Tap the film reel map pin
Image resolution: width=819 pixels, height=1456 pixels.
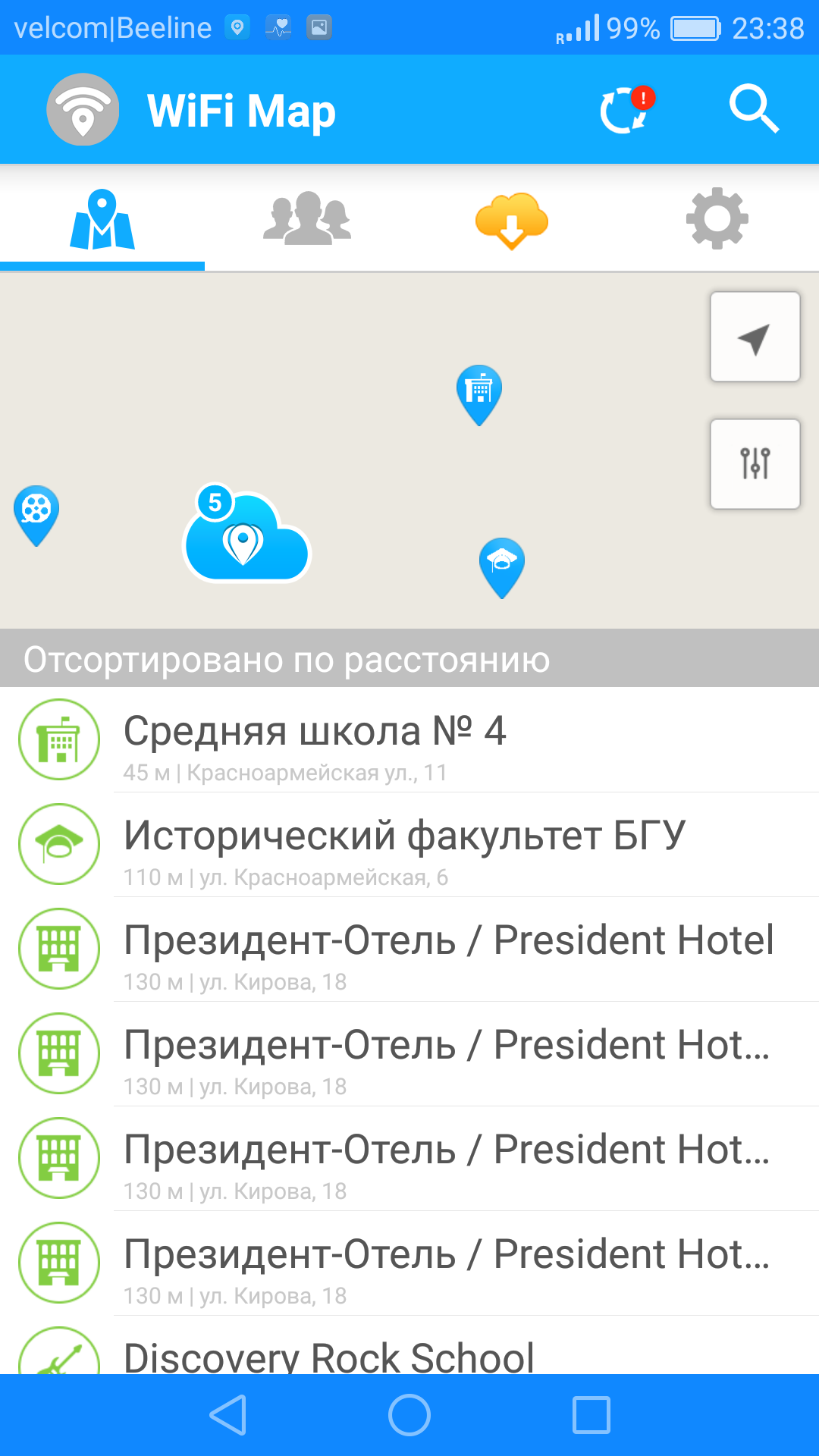point(36,516)
